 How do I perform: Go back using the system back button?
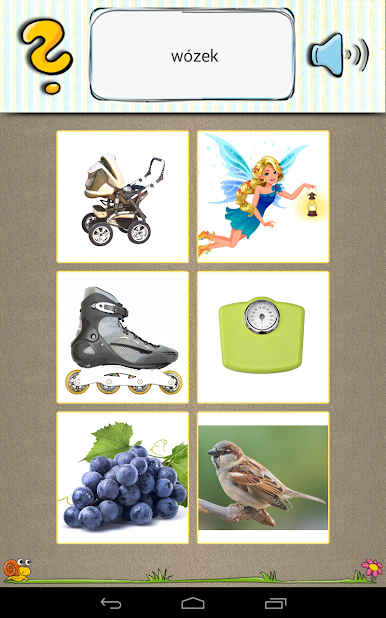(x=111, y=603)
